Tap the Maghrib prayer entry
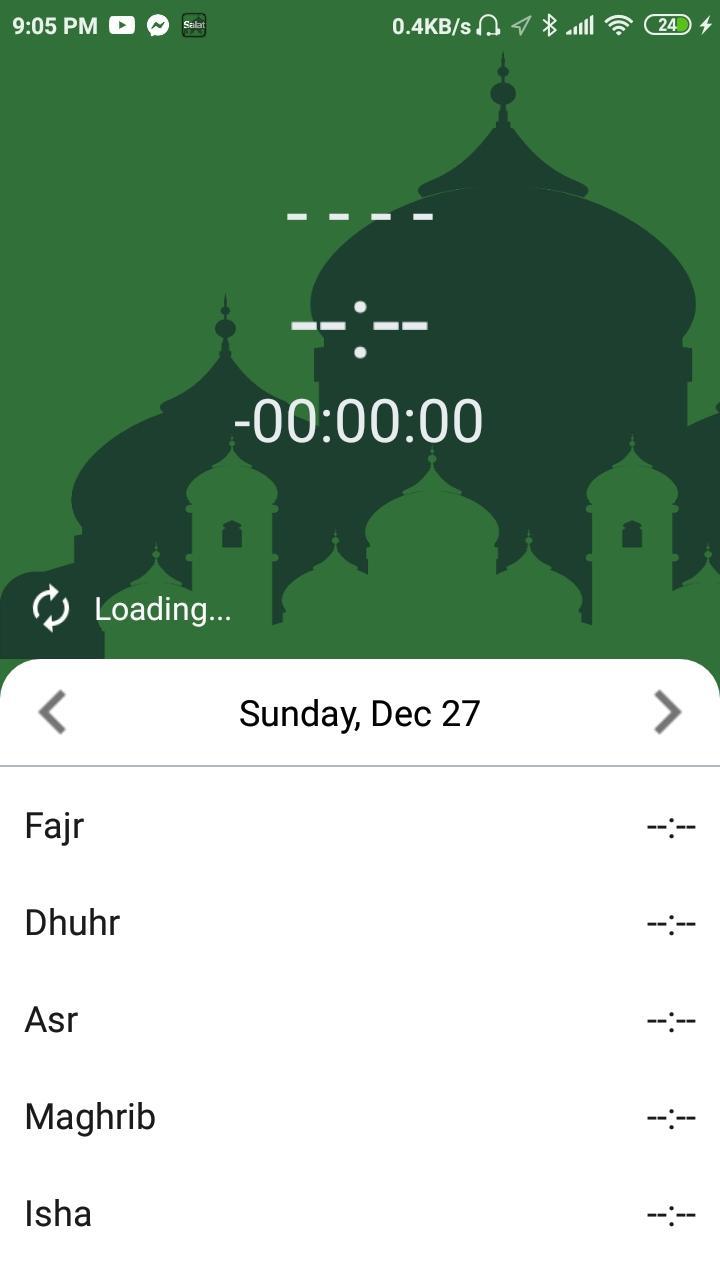Screen dimensions: 720x1280 360,1116
